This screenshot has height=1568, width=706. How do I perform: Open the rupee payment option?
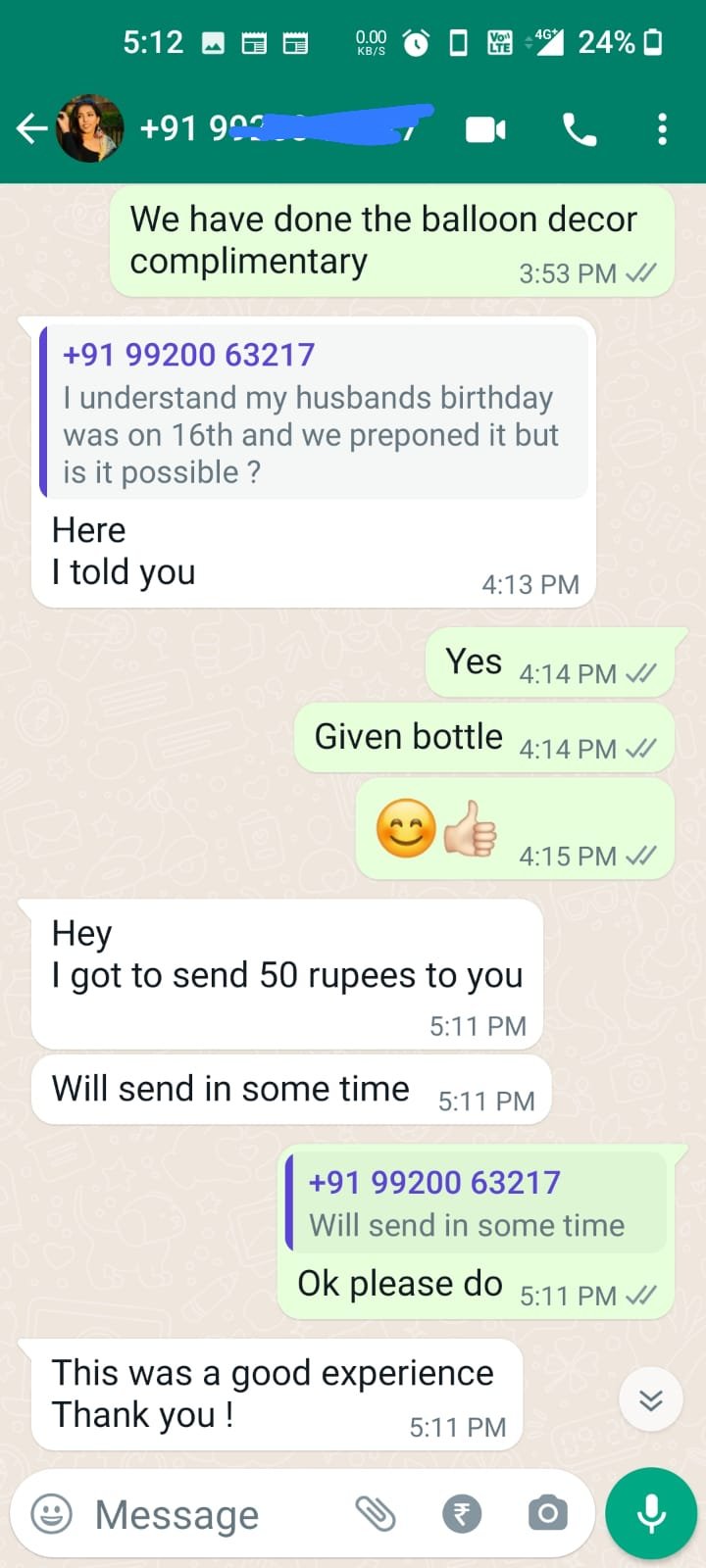coord(462,1514)
